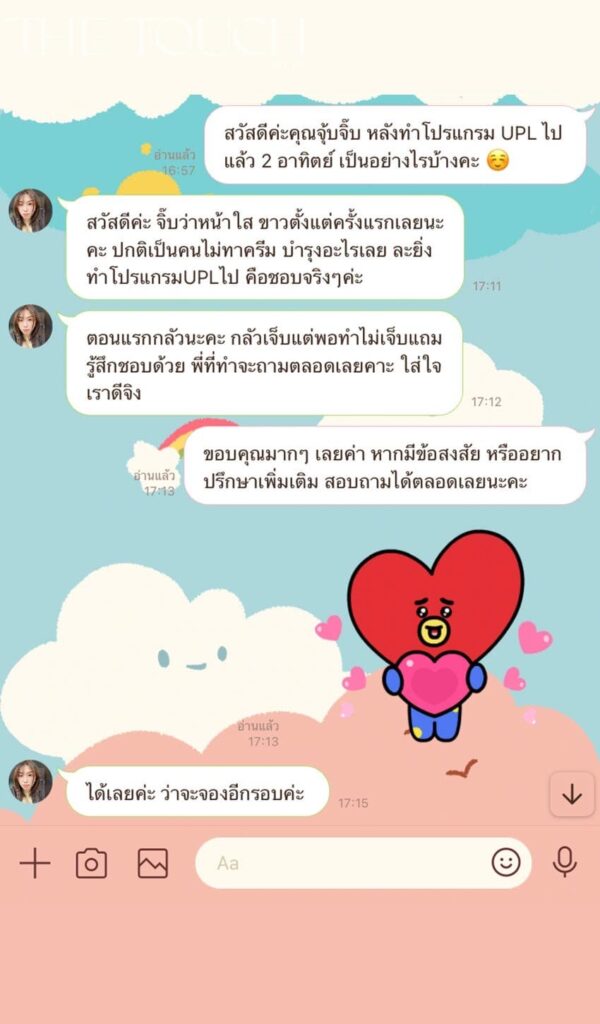View profile from avatar beside last message
Image resolution: width=600 pixels, height=1024 pixels.
[30, 781]
